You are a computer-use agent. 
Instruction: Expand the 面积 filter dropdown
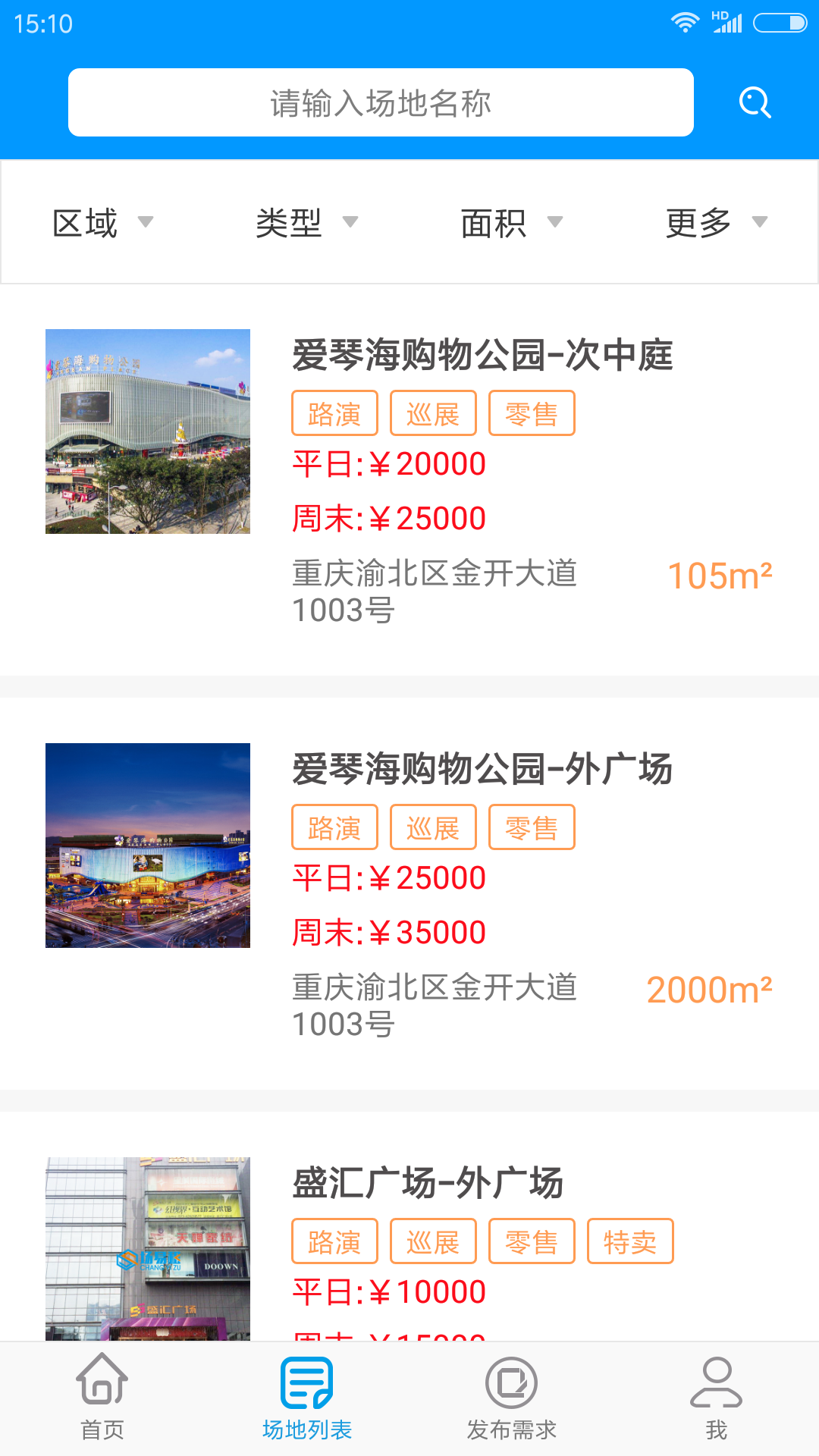point(508,221)
